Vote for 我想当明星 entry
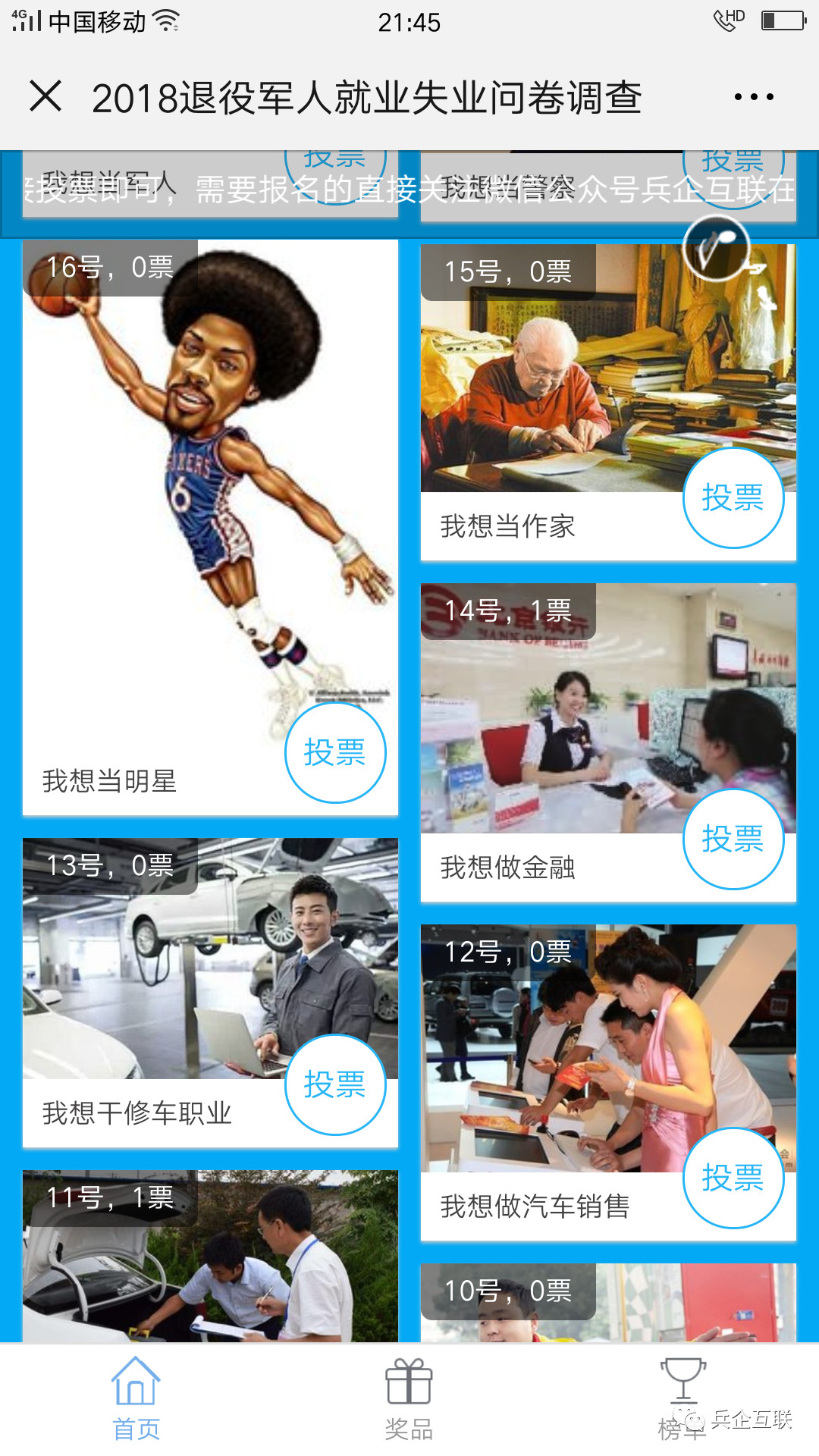 coord(335,752)
